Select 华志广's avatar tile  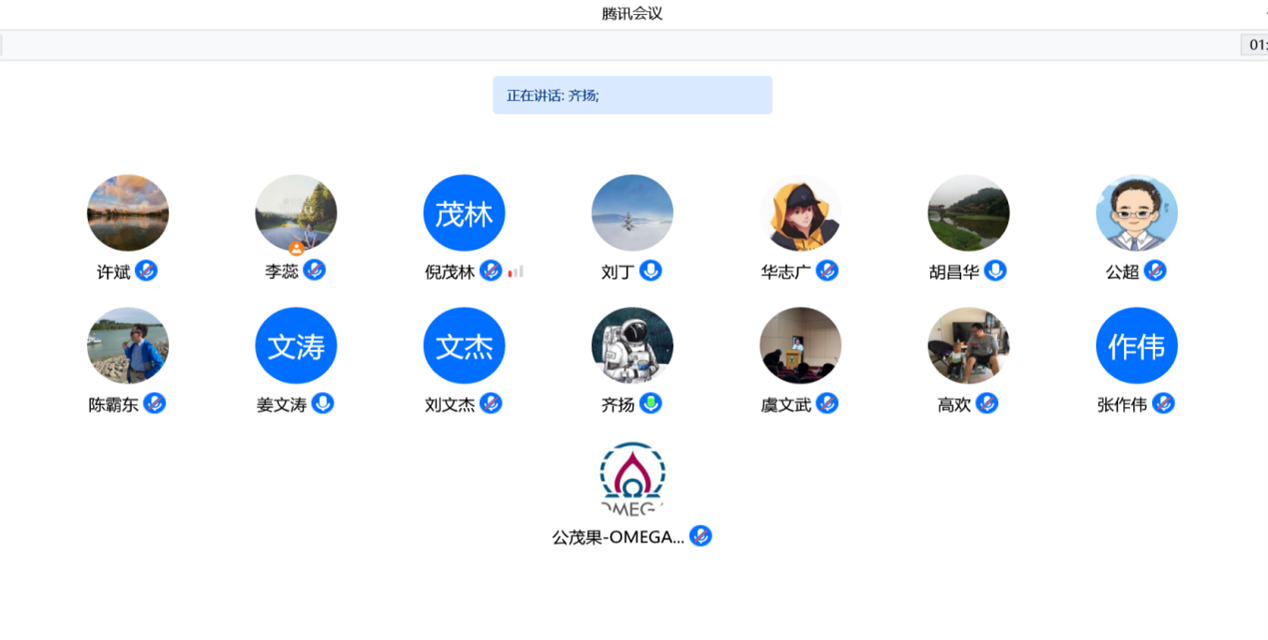pyautogui.click(x=800, y=213)
